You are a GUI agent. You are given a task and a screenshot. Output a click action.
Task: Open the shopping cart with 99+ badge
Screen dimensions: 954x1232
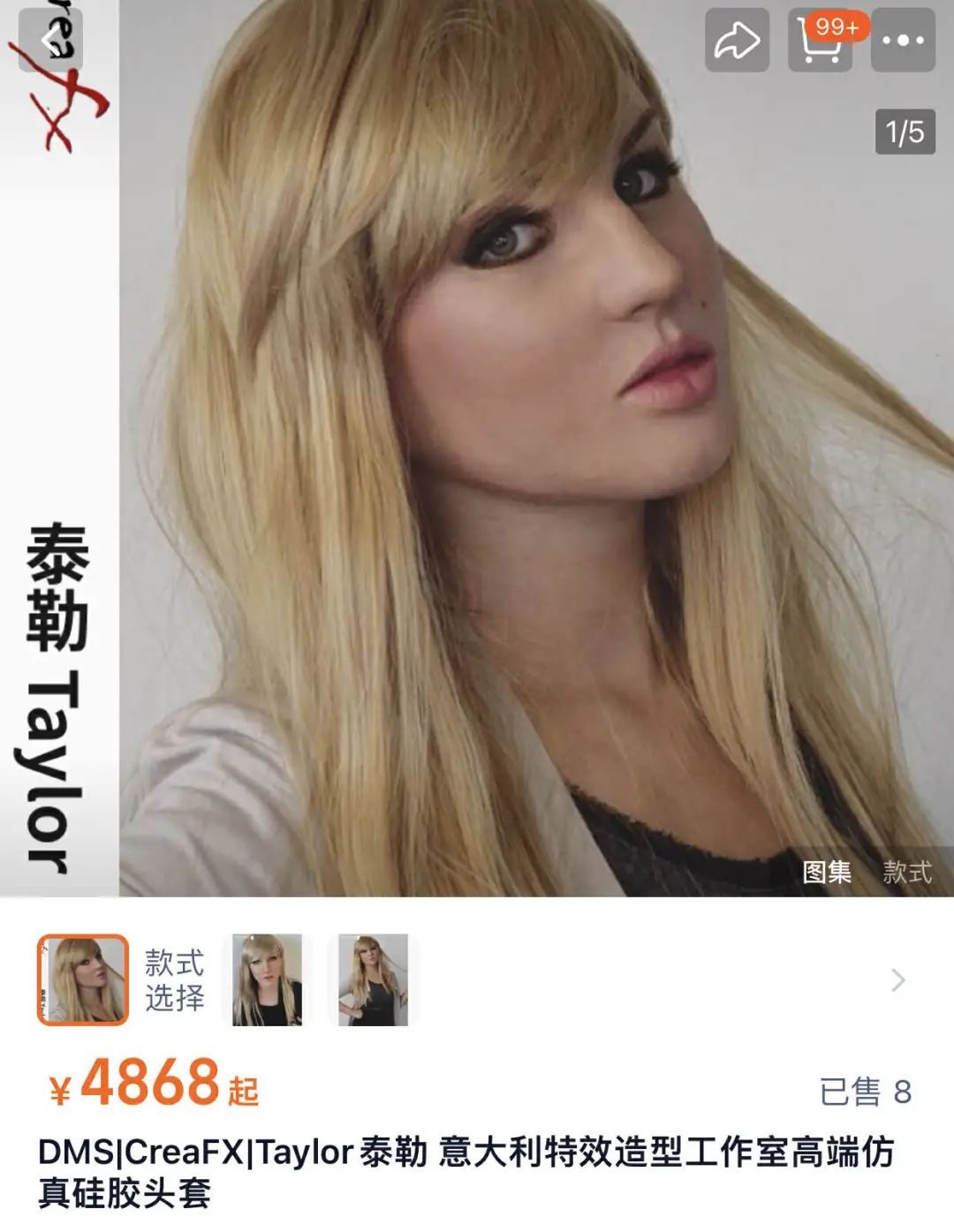pyautogui.click(x=820, y=41)
